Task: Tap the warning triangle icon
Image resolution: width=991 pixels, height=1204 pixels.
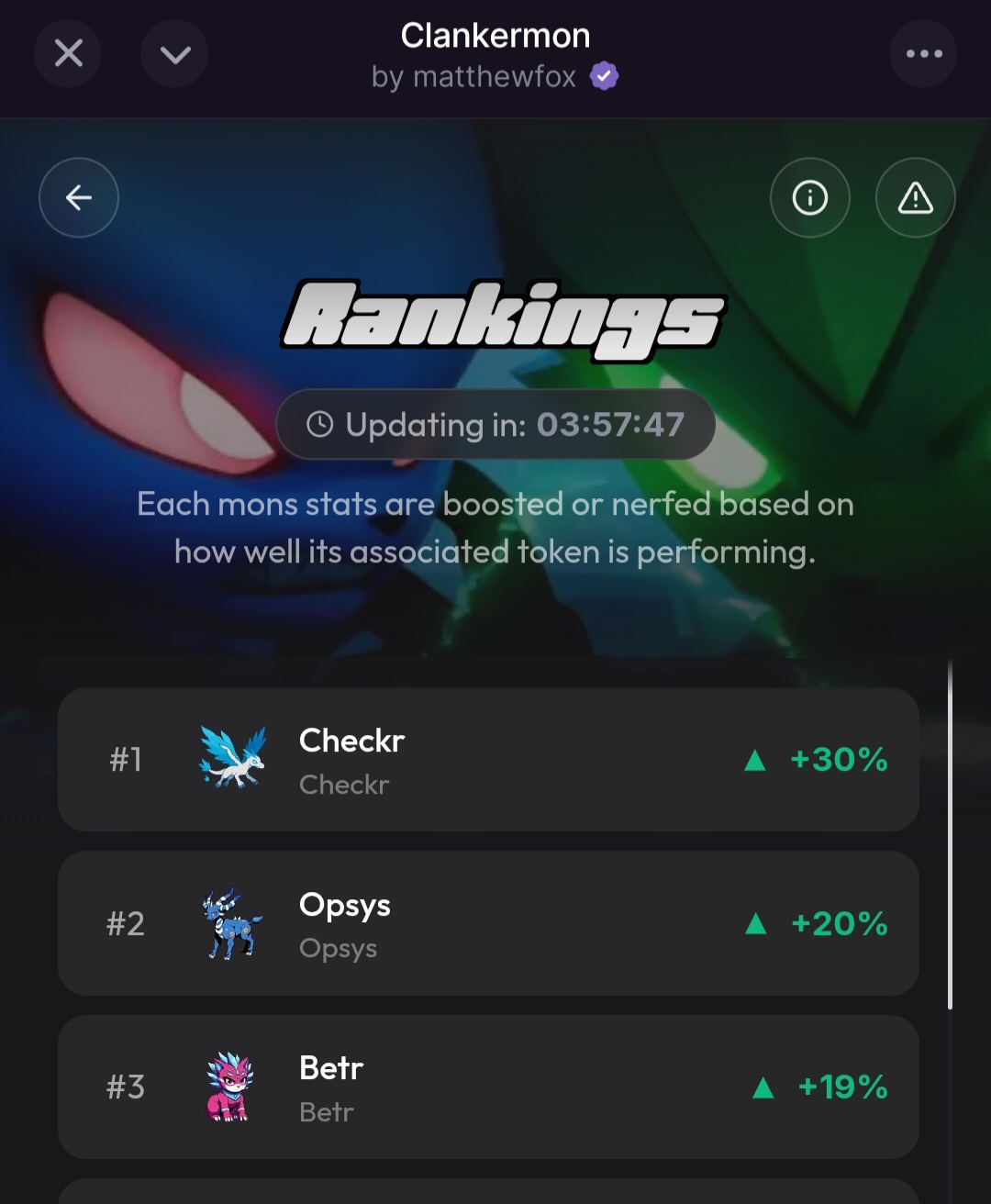Action: tap(915, 197)
